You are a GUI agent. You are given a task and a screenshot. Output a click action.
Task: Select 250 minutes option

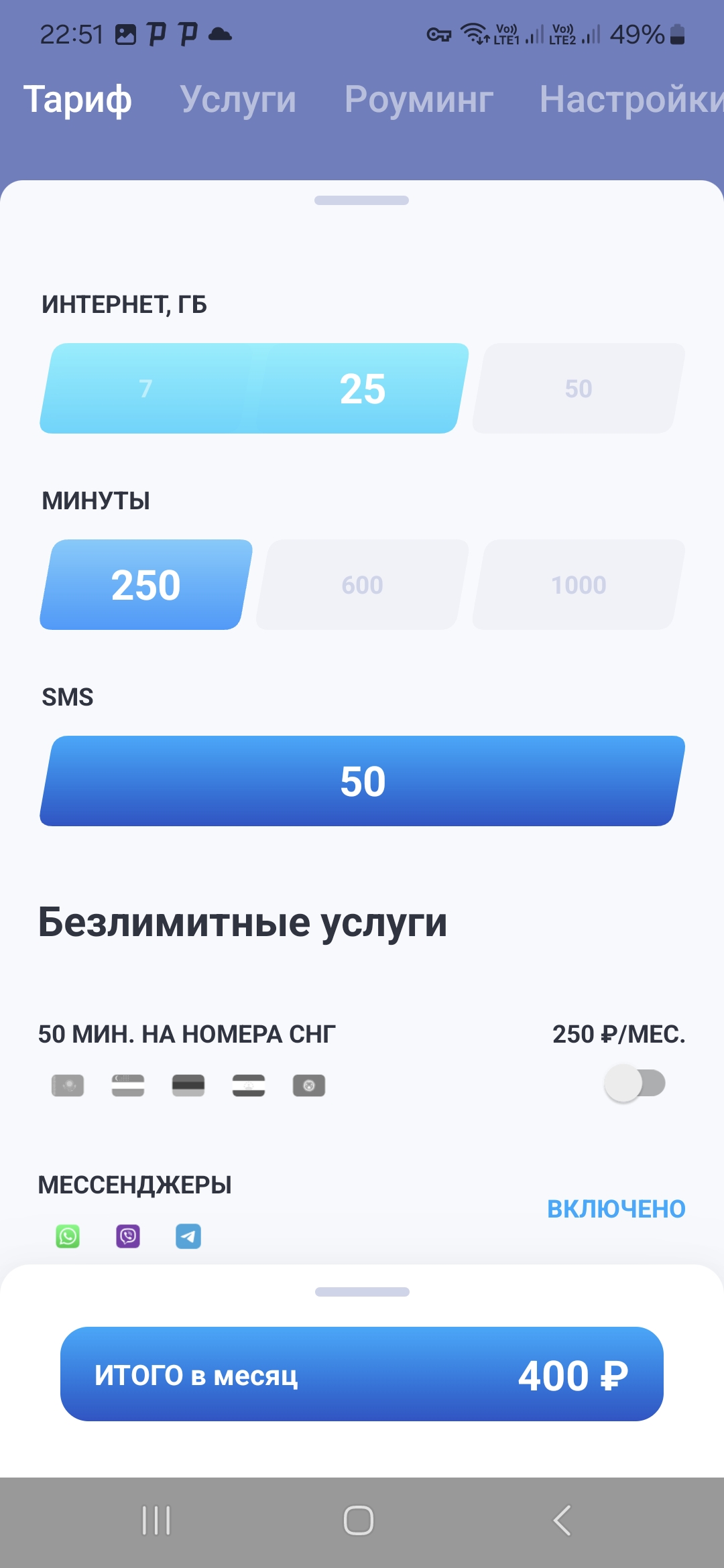click(x=146, y=585)
